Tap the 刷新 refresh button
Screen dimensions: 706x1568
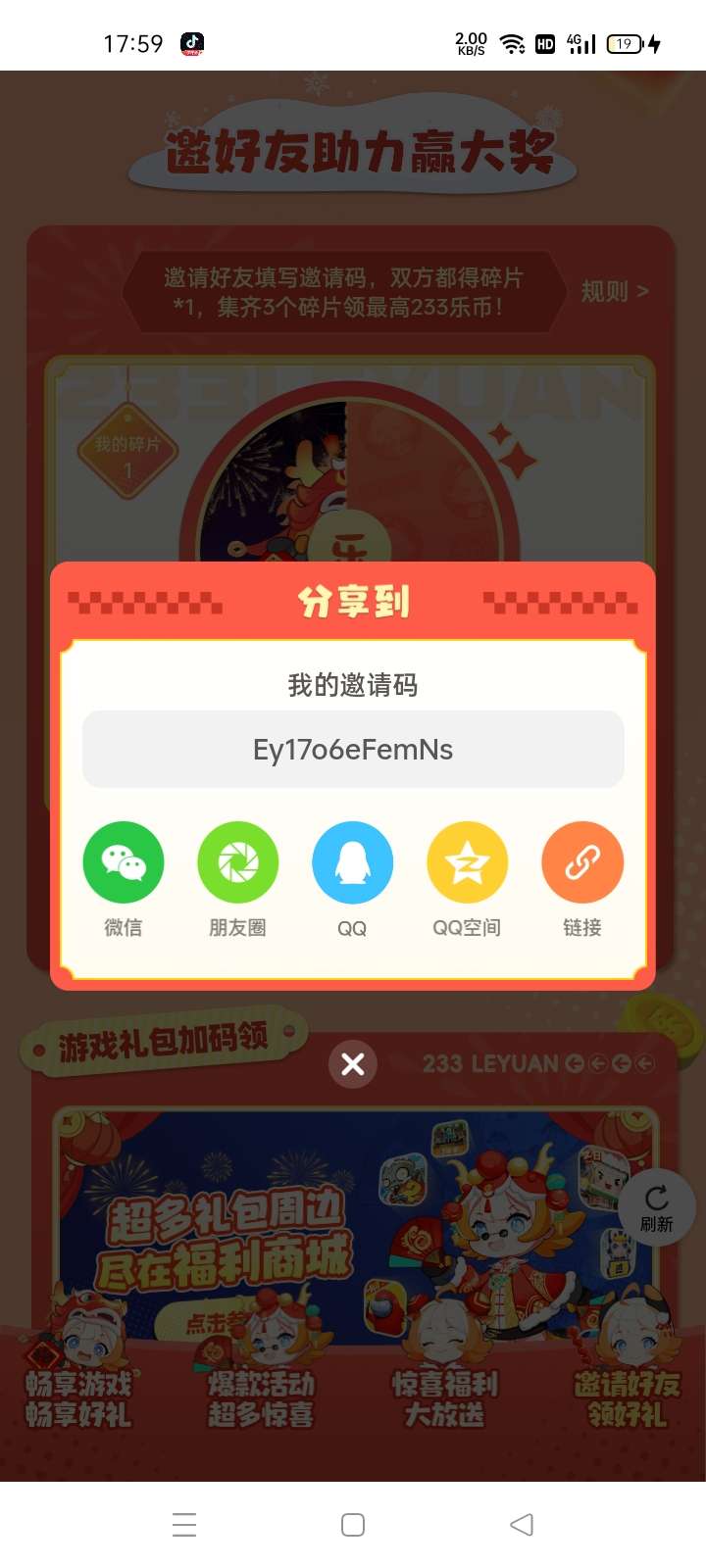click(657, 1207)
